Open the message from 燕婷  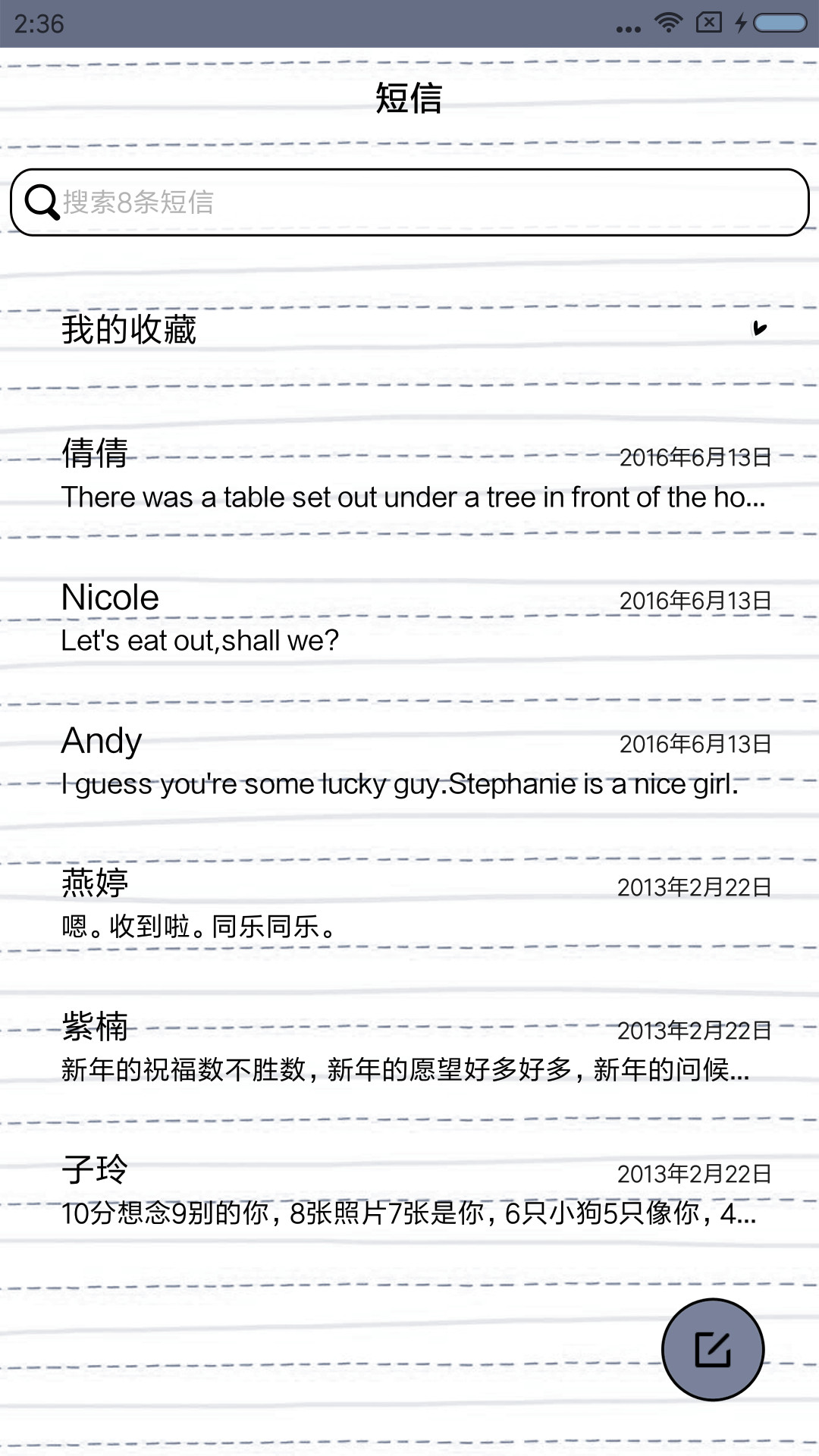[x=409, y=904]
